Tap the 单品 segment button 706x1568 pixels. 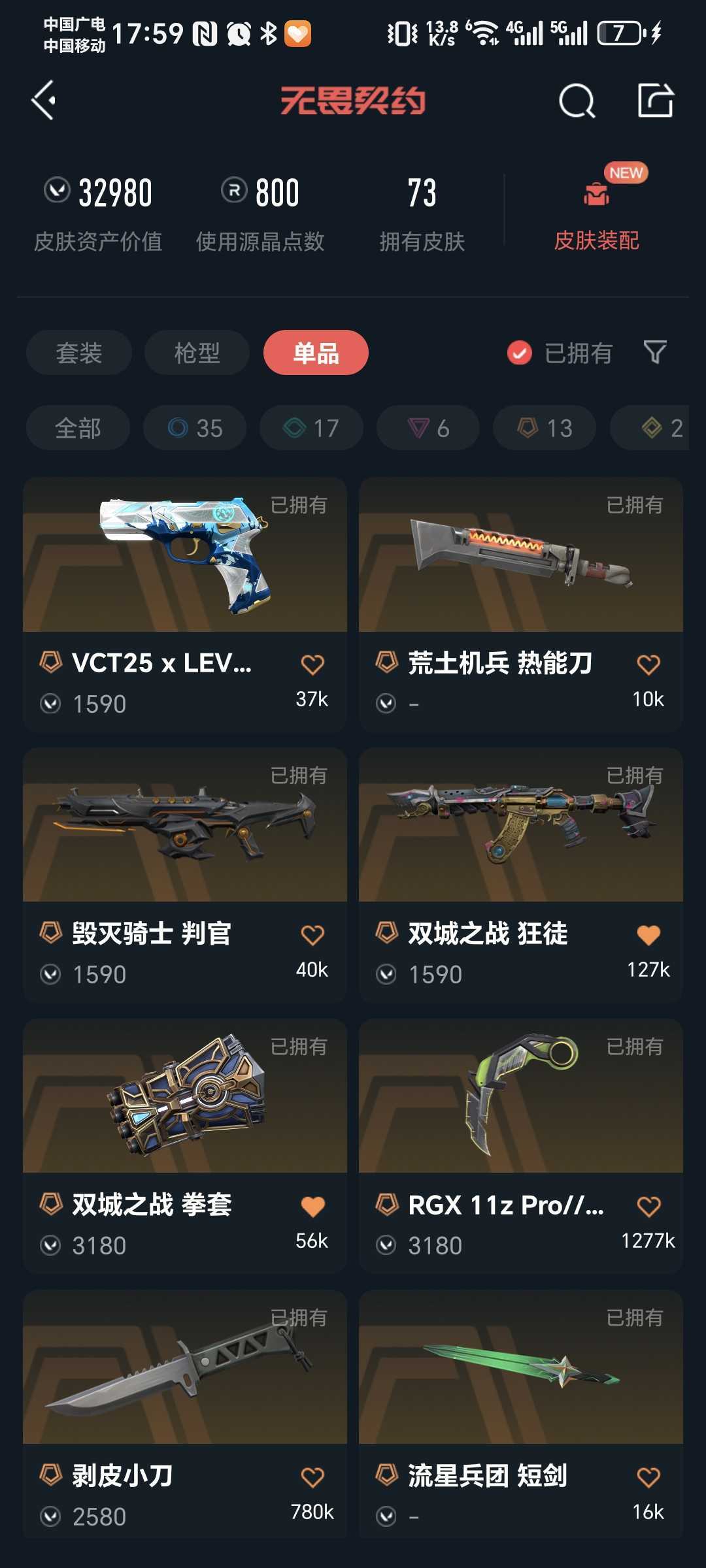point(316,353)
